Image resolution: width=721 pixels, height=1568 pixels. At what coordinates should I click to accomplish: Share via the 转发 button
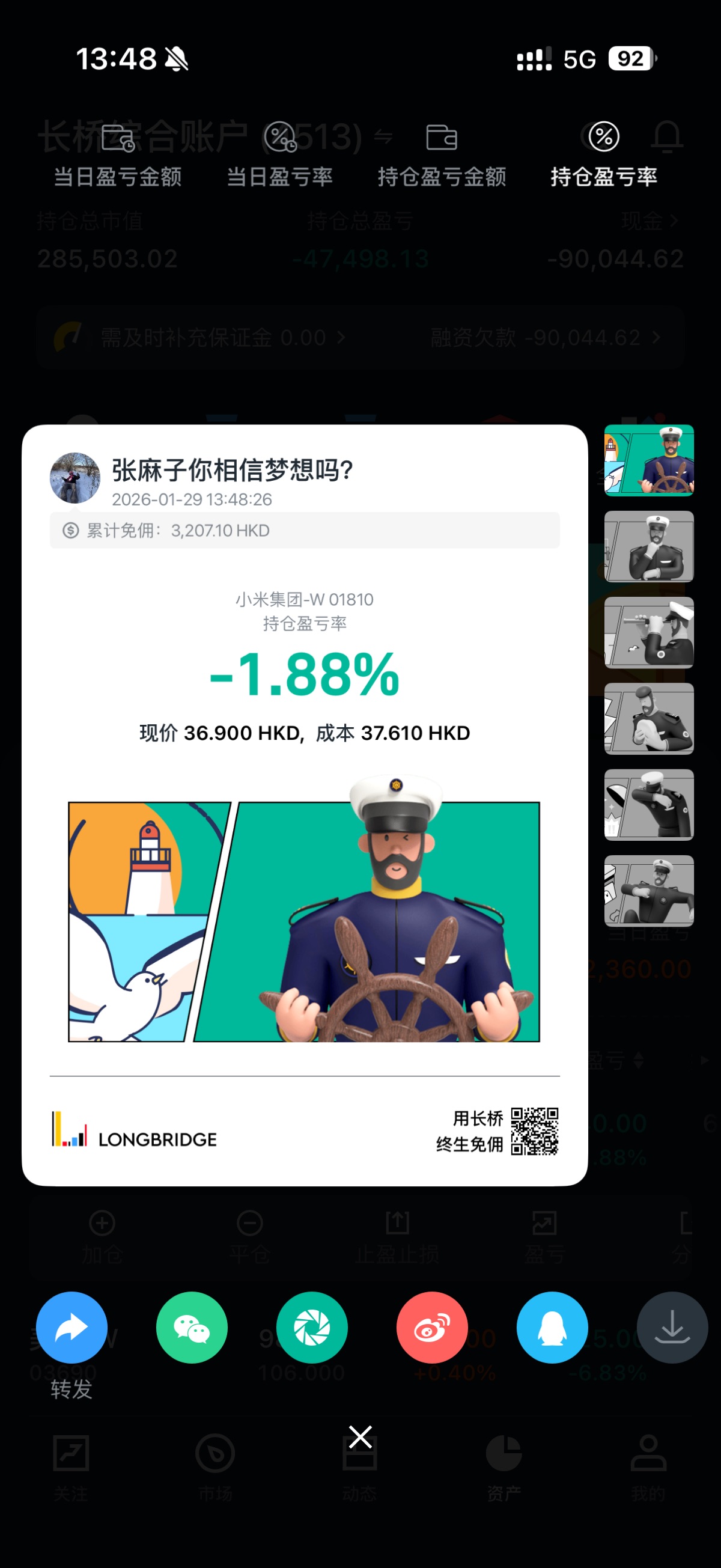tap(71, 1328)
